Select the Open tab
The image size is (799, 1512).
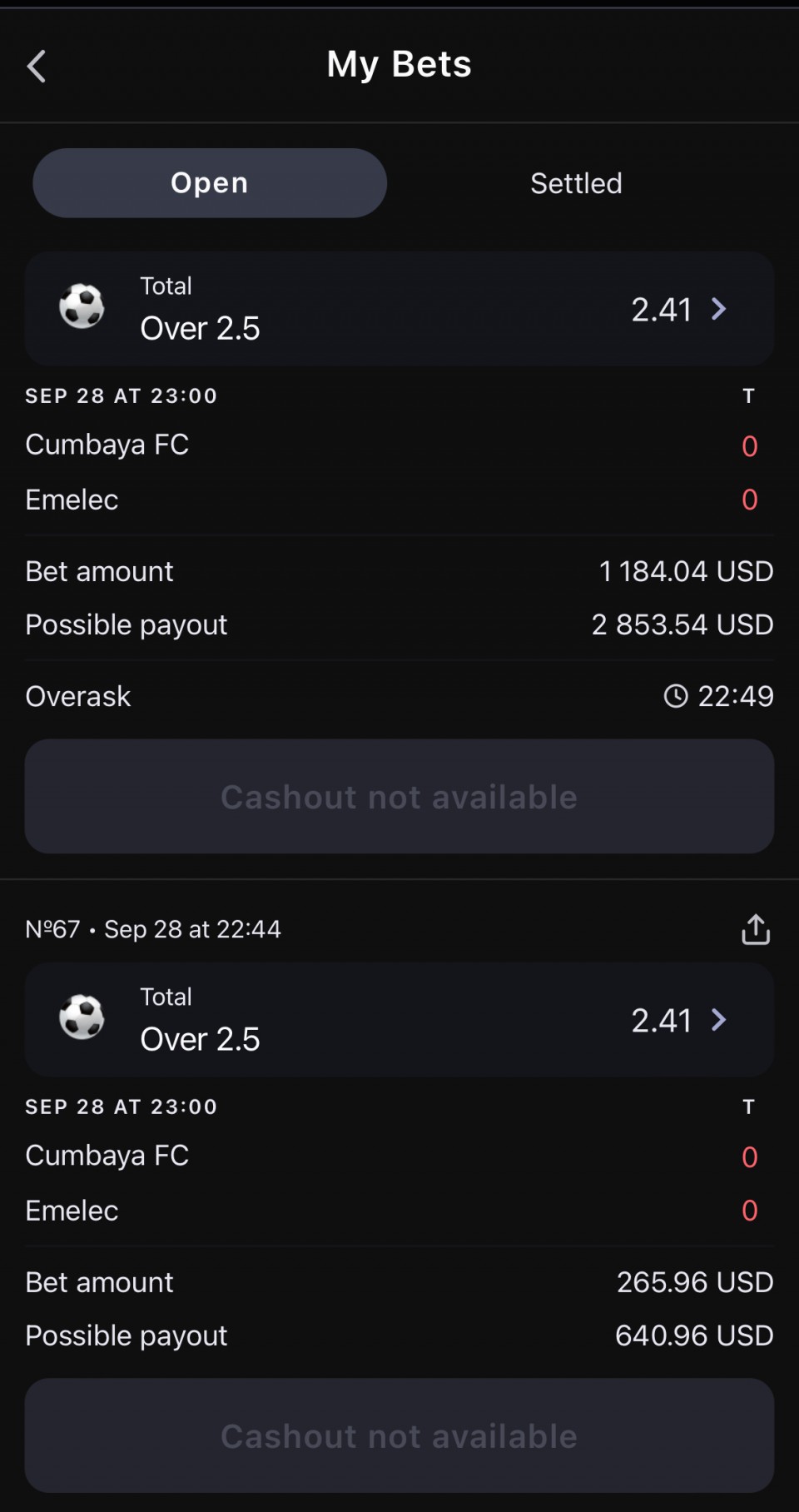point(210,183)
